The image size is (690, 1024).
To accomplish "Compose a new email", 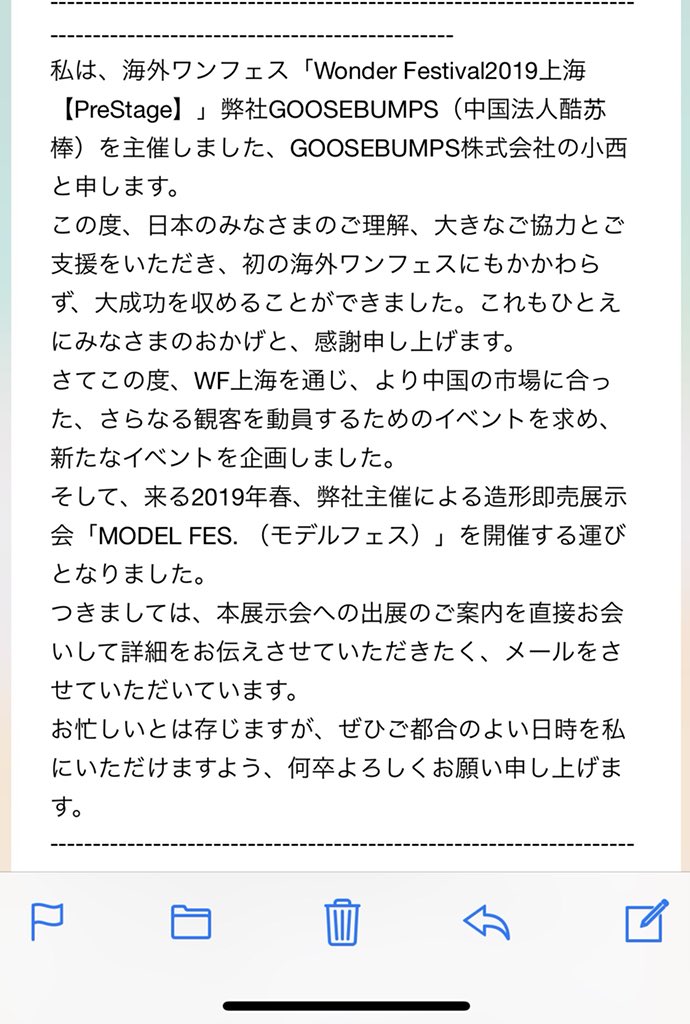I will coord(645,921).
